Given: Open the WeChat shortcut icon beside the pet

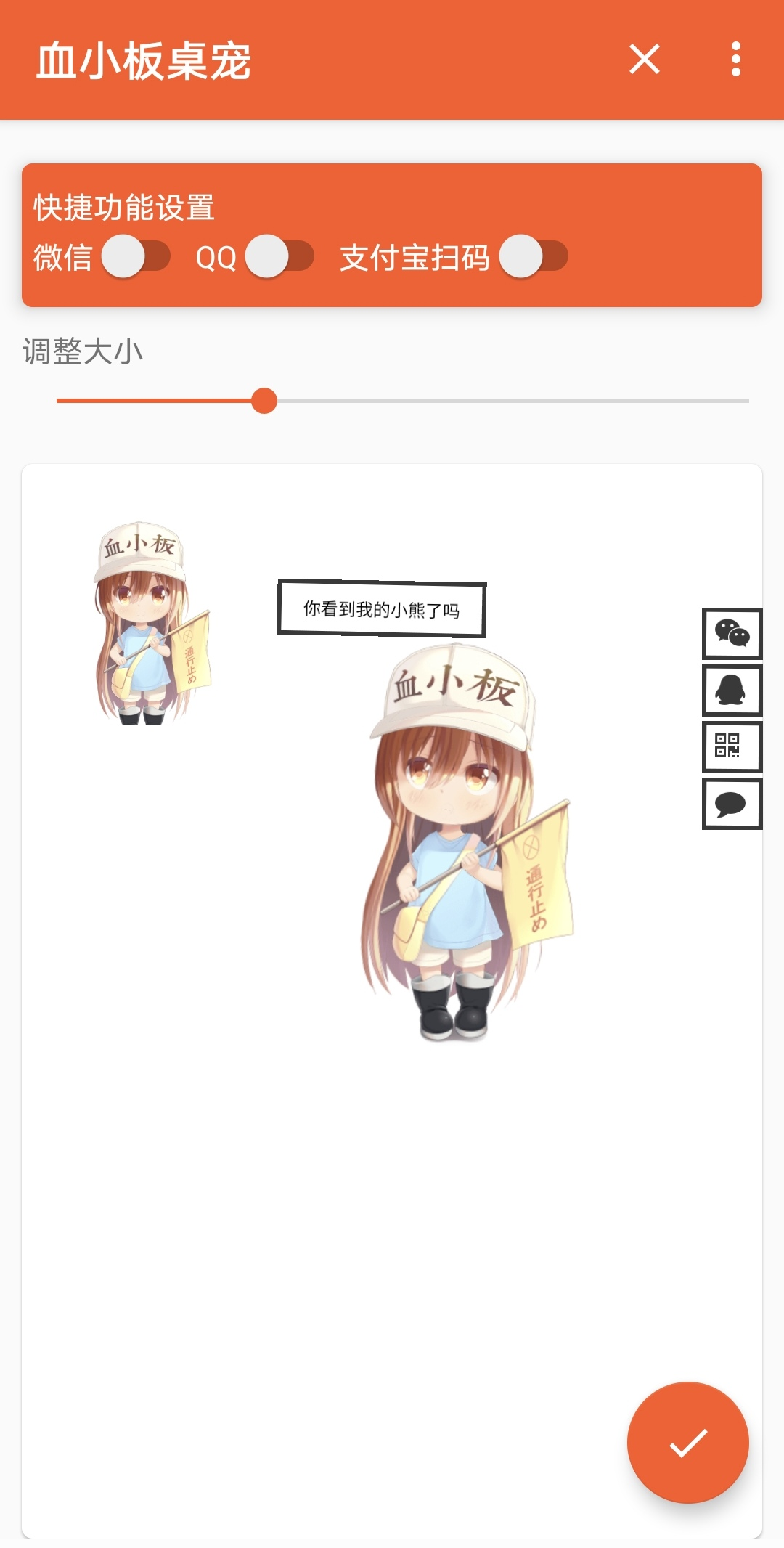Looking at the screenshot, I should click(x=732, y=634).
